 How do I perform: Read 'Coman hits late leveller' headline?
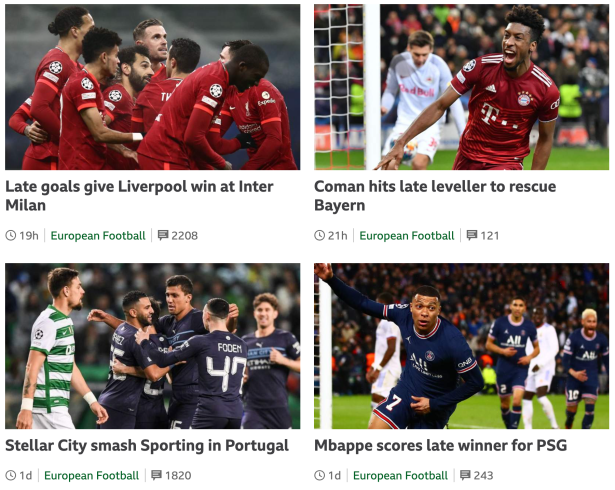pos(436,196)
